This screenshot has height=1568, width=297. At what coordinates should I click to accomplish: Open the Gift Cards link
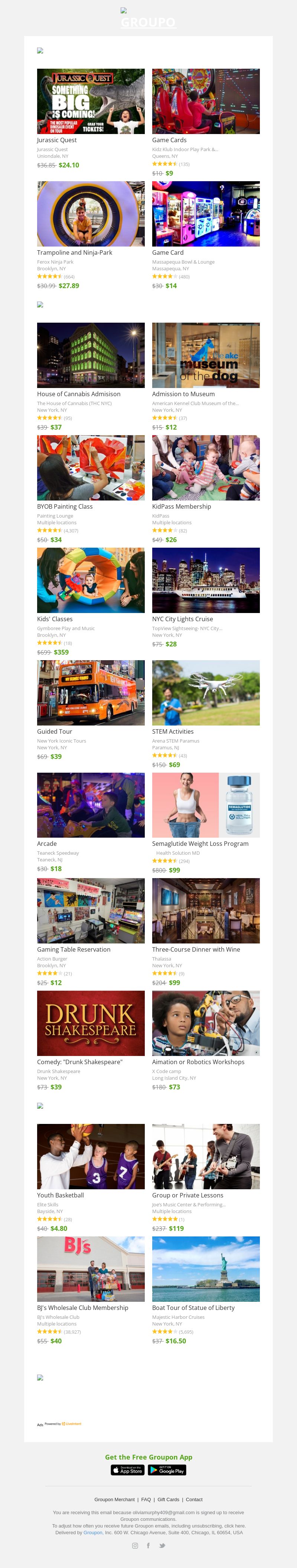(x=168, y=1499)
